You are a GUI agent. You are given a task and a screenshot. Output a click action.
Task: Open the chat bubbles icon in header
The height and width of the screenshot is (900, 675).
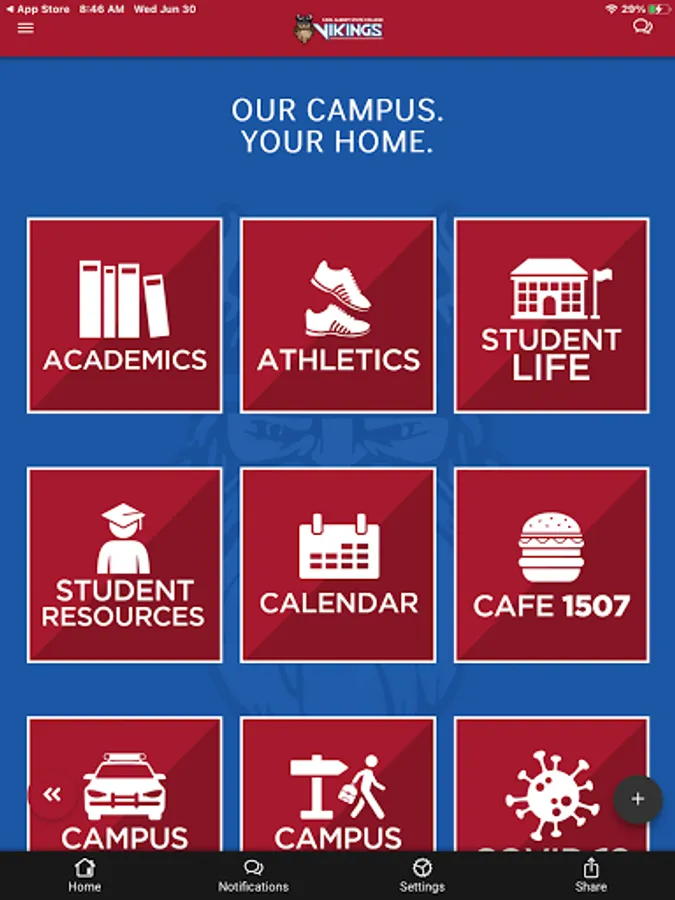point(642,27)
